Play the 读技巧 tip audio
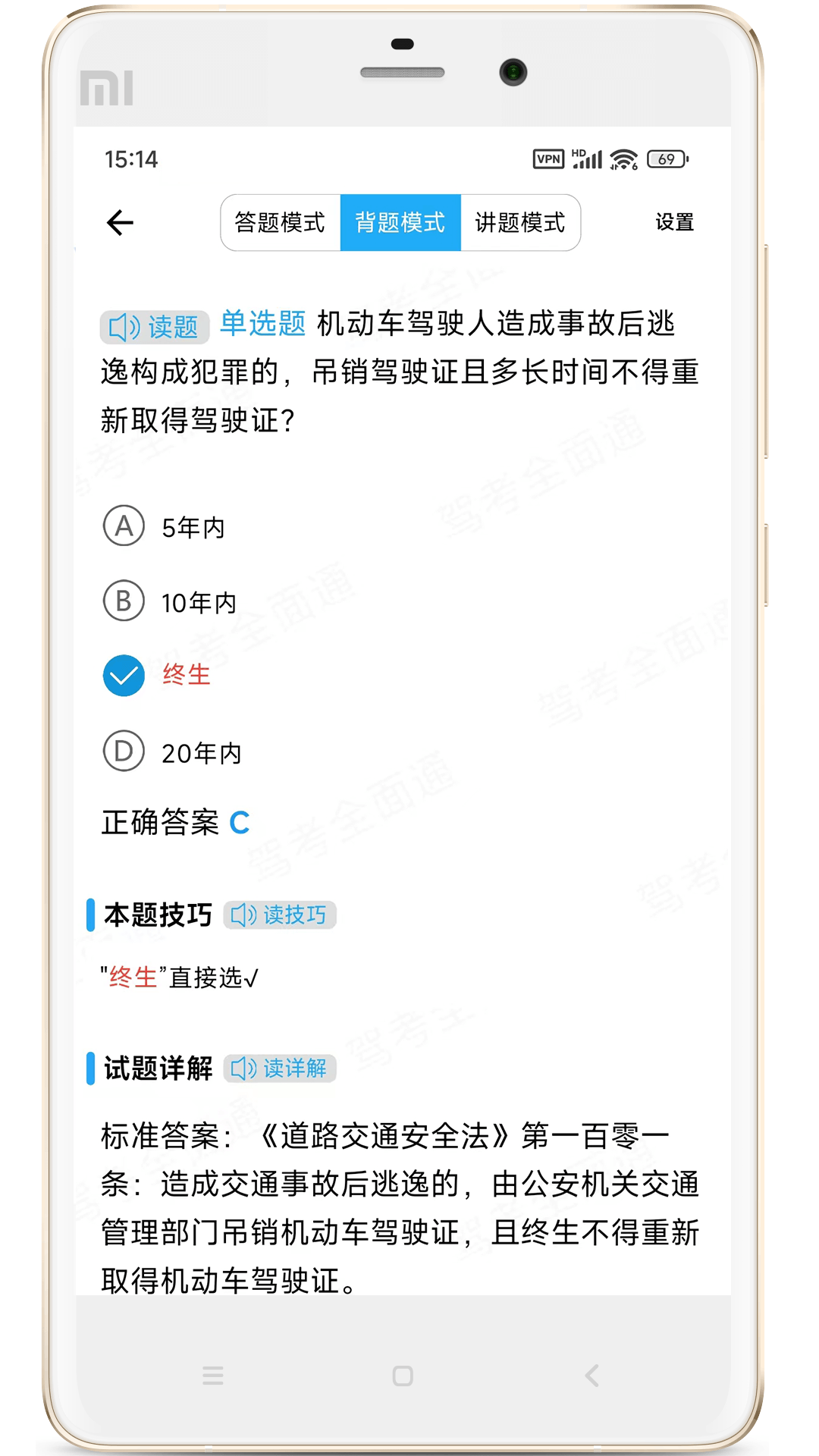 279,915
